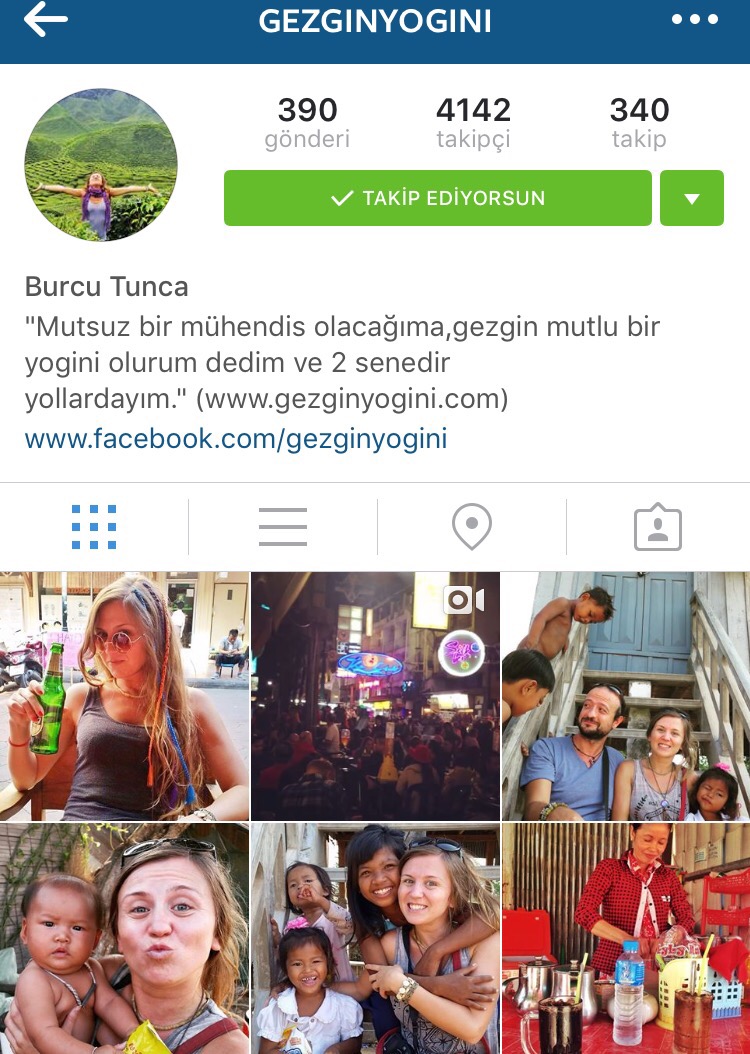Open the three-dot overflow menu
Screen dimensions: 750x1054
click(x=694, y=20)
